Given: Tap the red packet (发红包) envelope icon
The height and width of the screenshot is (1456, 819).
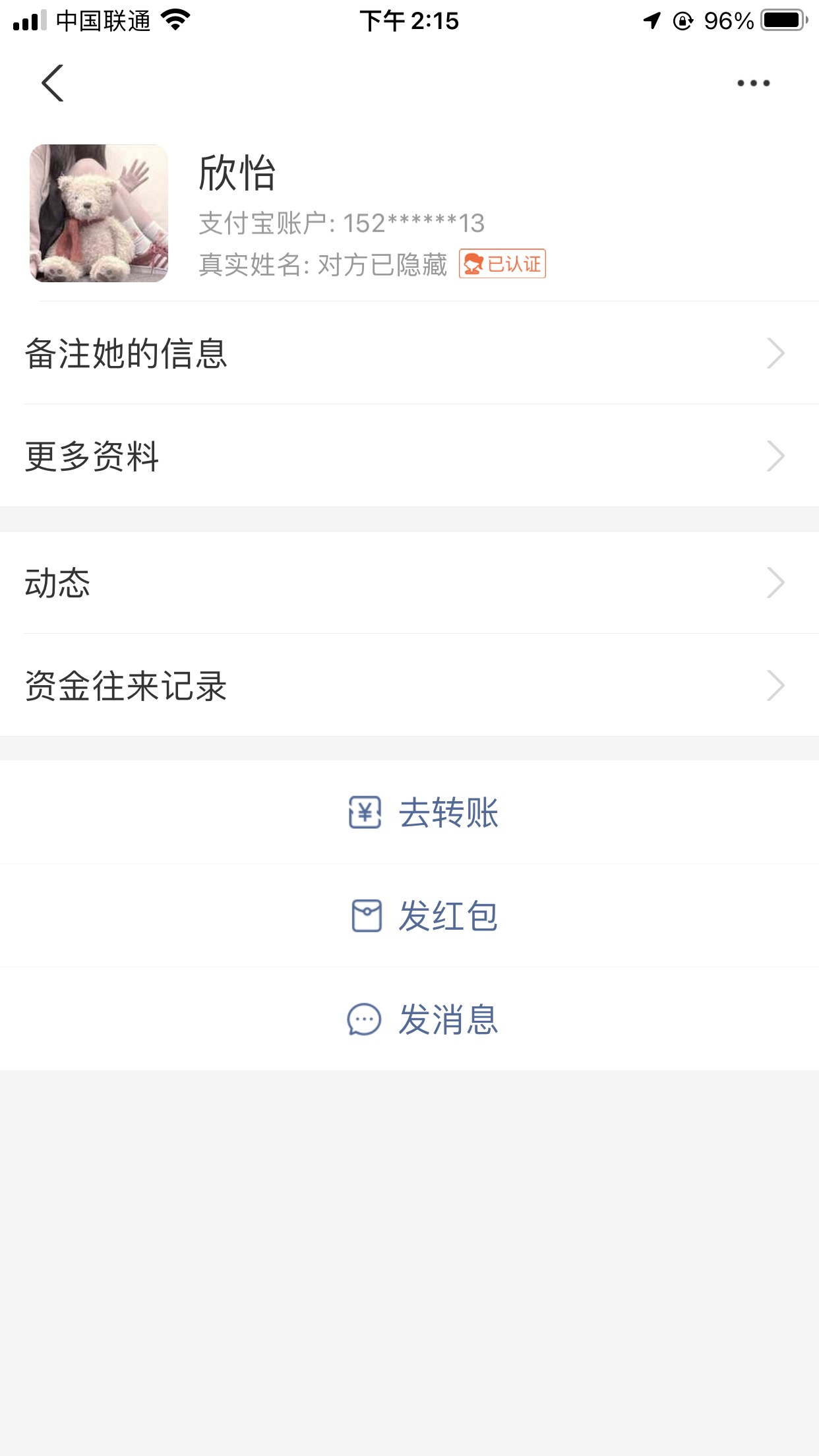Looking at the screenshot, I should click(367, 915).
